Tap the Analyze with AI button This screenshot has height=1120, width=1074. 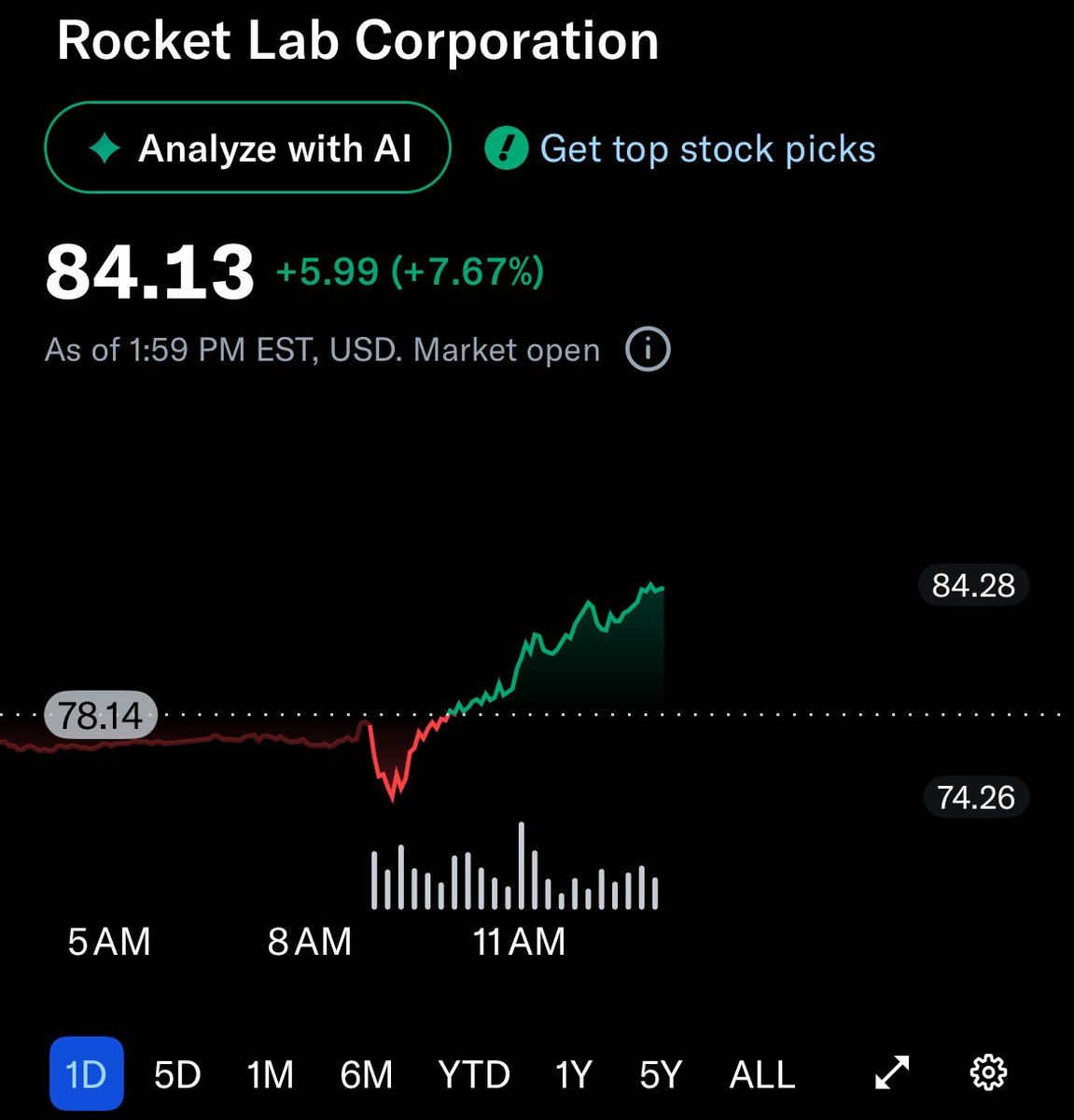(247, 148)
